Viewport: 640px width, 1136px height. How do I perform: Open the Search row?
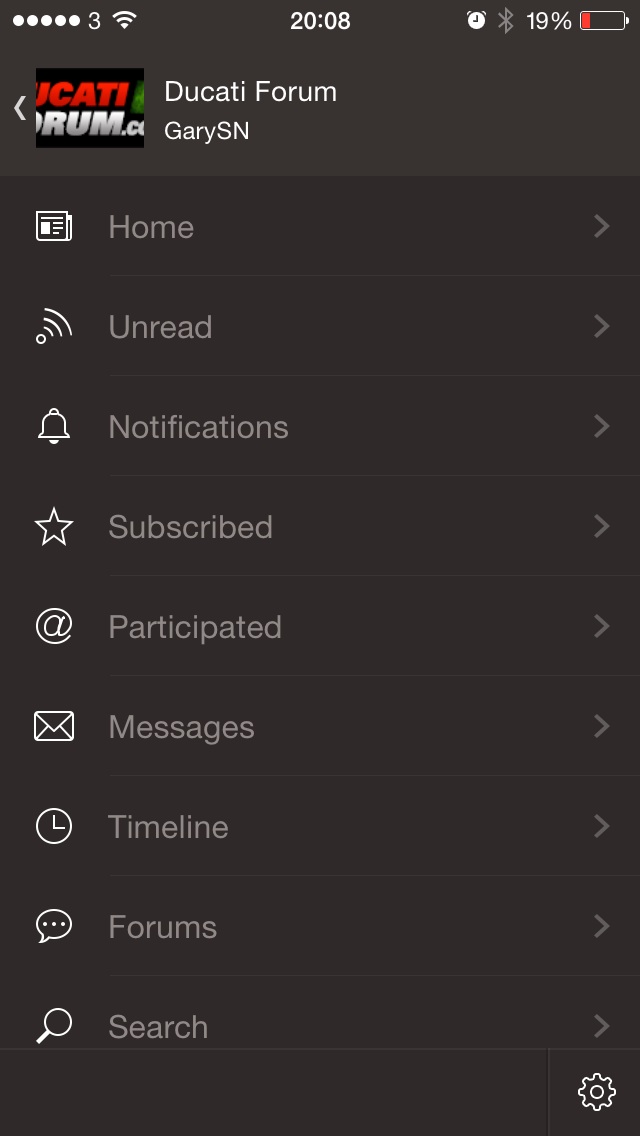(320, 1013)
